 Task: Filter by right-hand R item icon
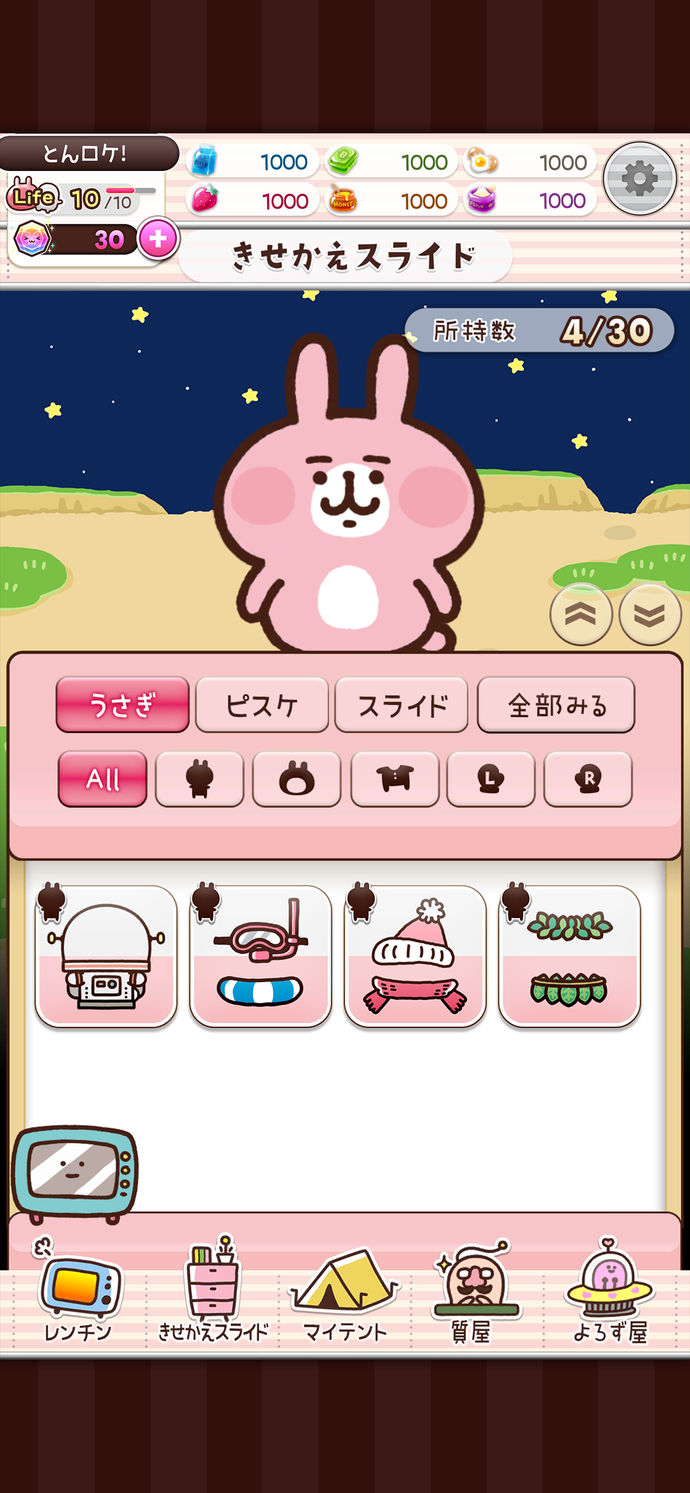coord(588,779)
